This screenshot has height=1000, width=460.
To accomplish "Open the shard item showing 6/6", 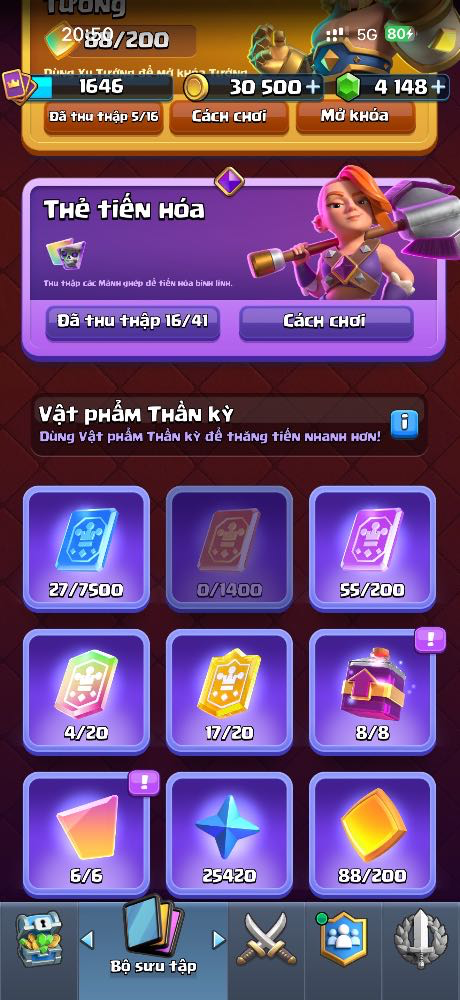I will coord(87,834).
